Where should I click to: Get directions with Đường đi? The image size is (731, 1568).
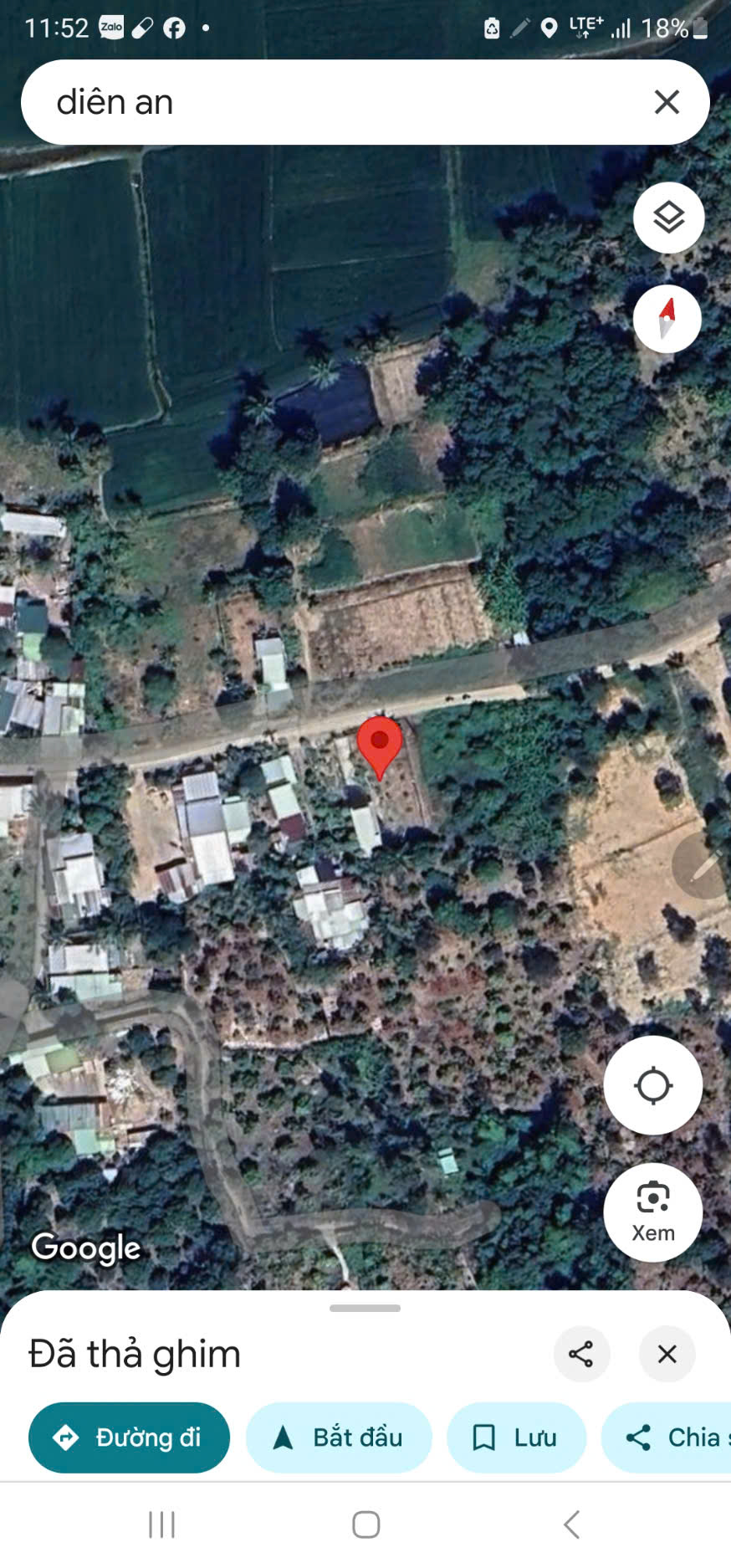pos(129,1437)
